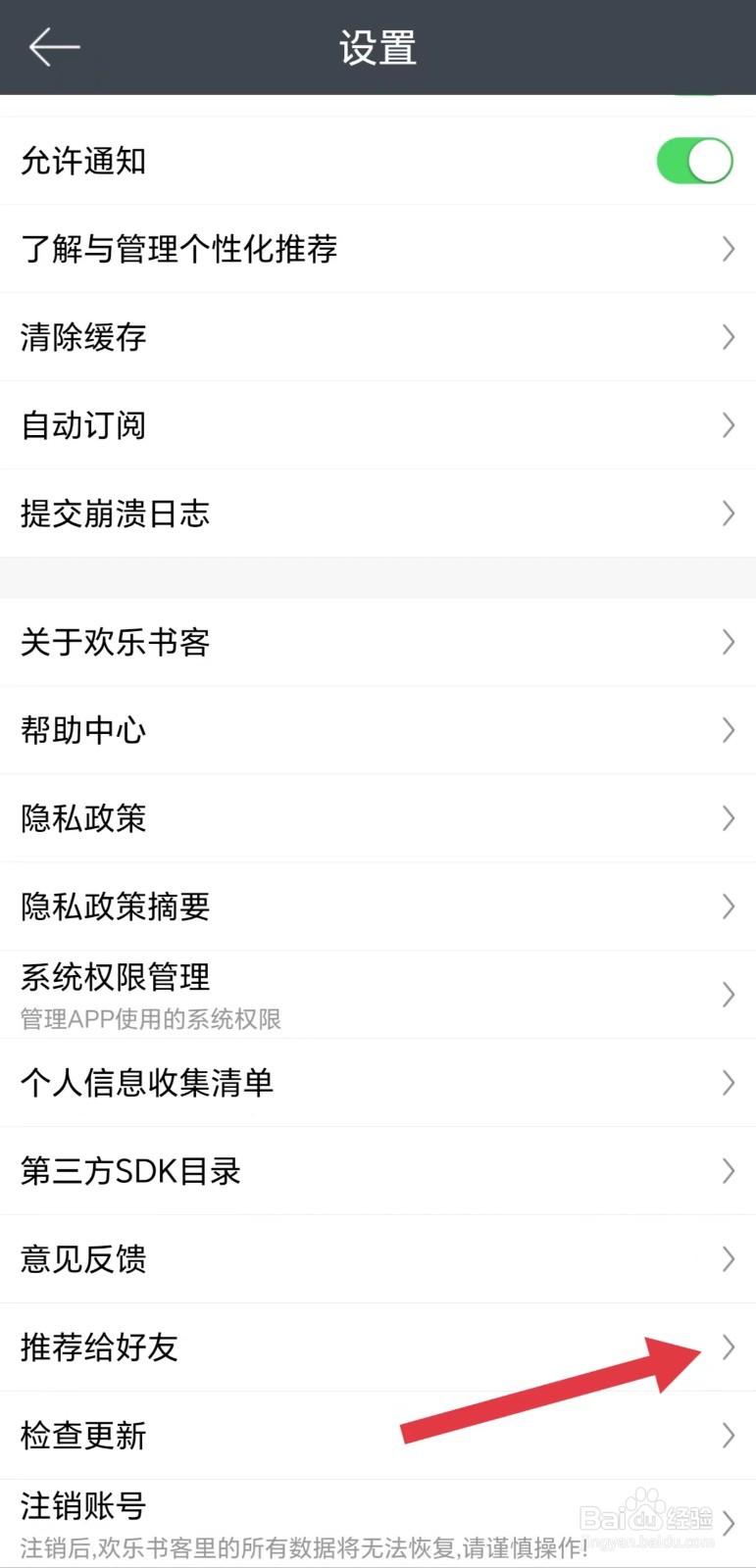Viewport: 756px width, 1568px height.
Task: Click the chevron next to 意见反馈
Action: pos(728,1259)
